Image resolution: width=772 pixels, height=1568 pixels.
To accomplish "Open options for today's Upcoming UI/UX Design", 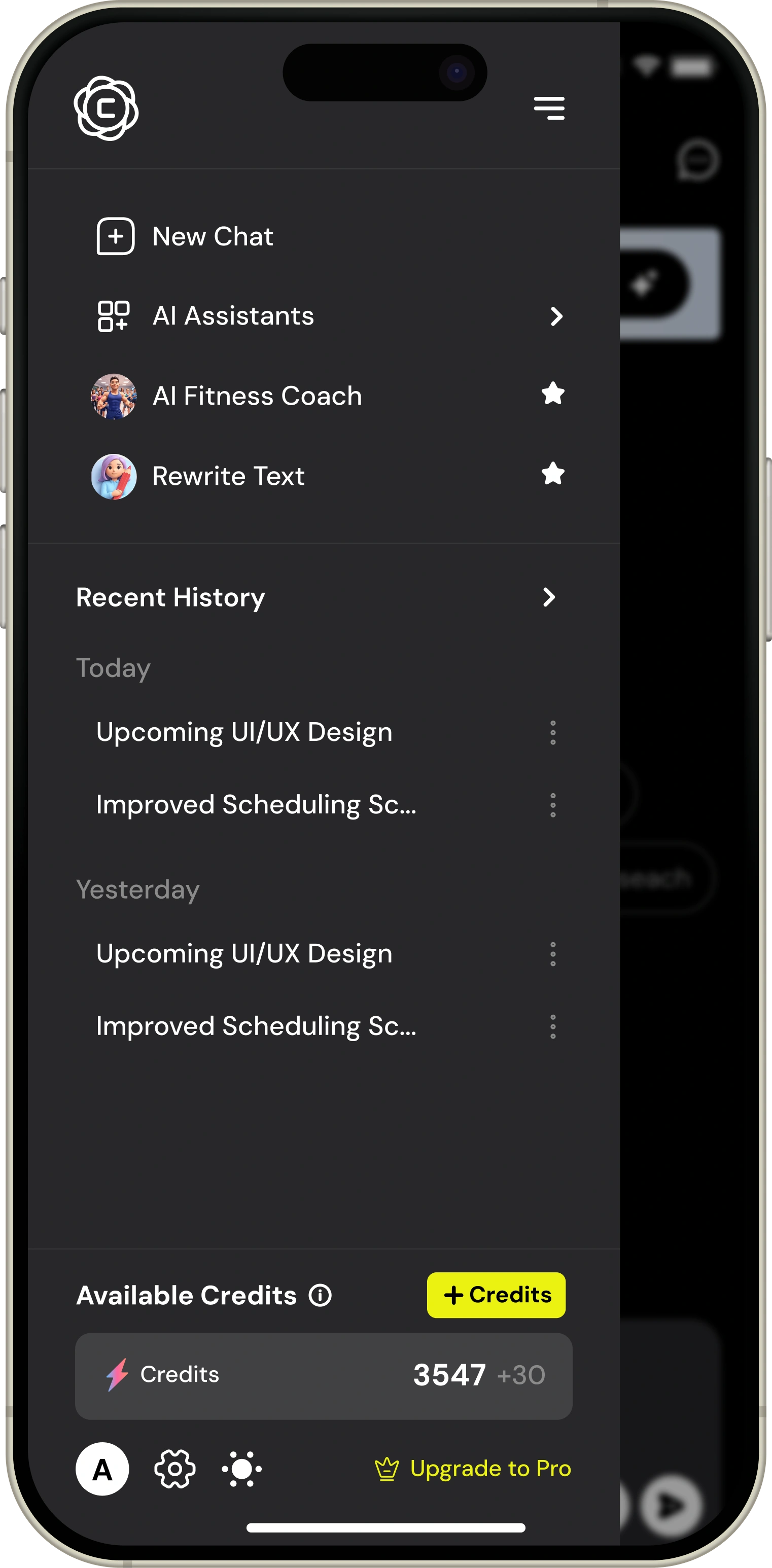I will tap(553, 733).
